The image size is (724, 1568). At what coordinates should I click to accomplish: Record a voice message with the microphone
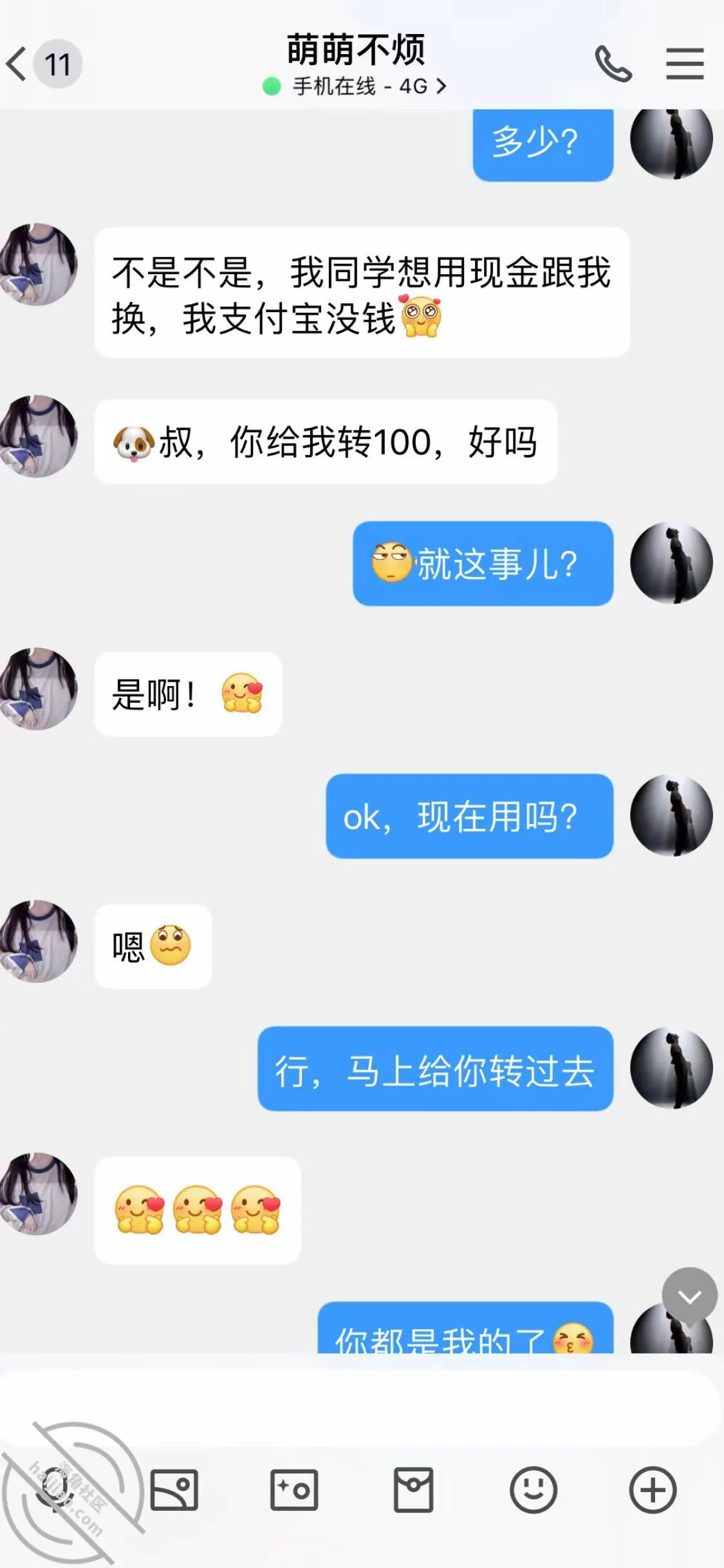click(54, 1489)
